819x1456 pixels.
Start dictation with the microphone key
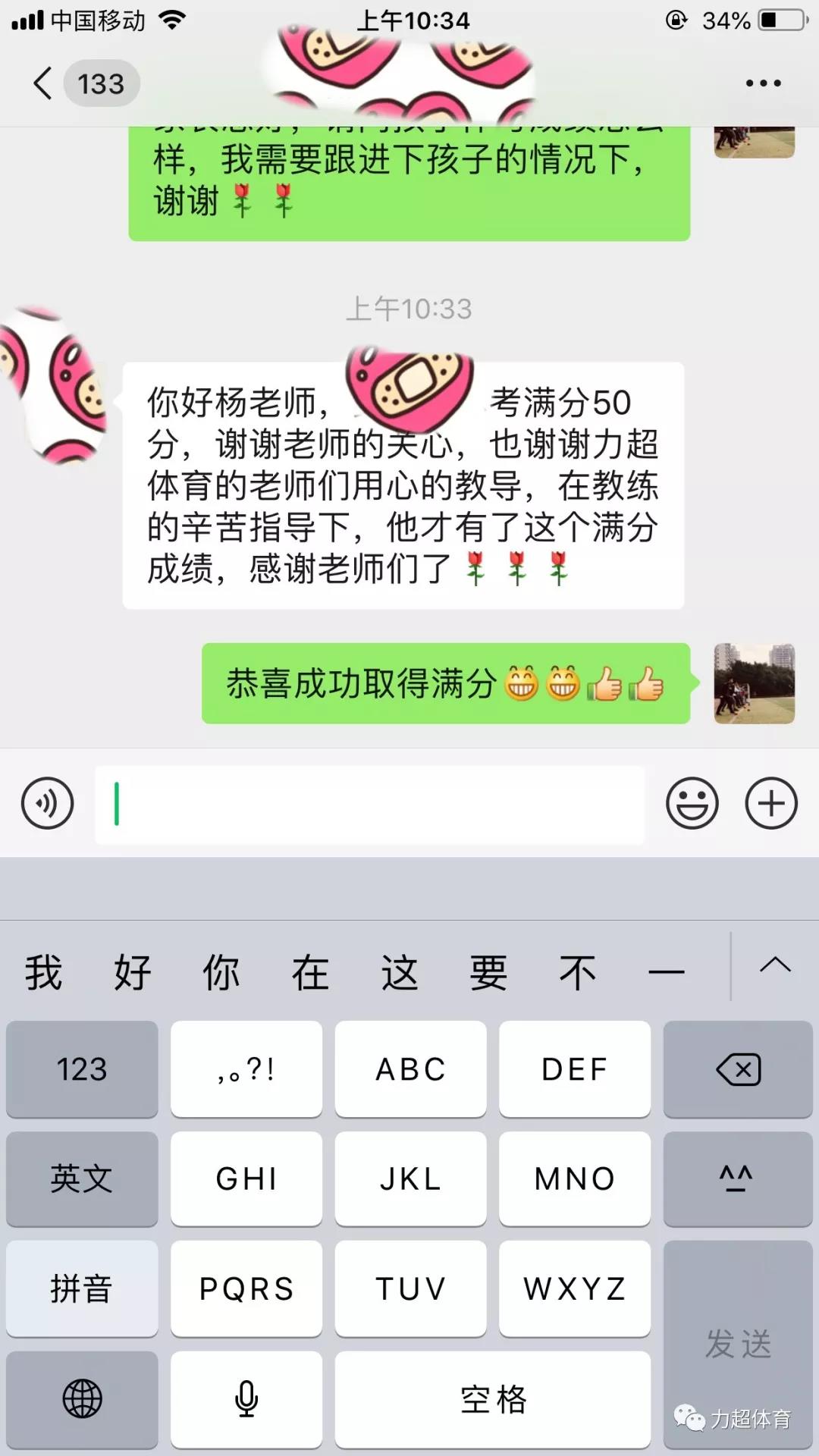246,1399
